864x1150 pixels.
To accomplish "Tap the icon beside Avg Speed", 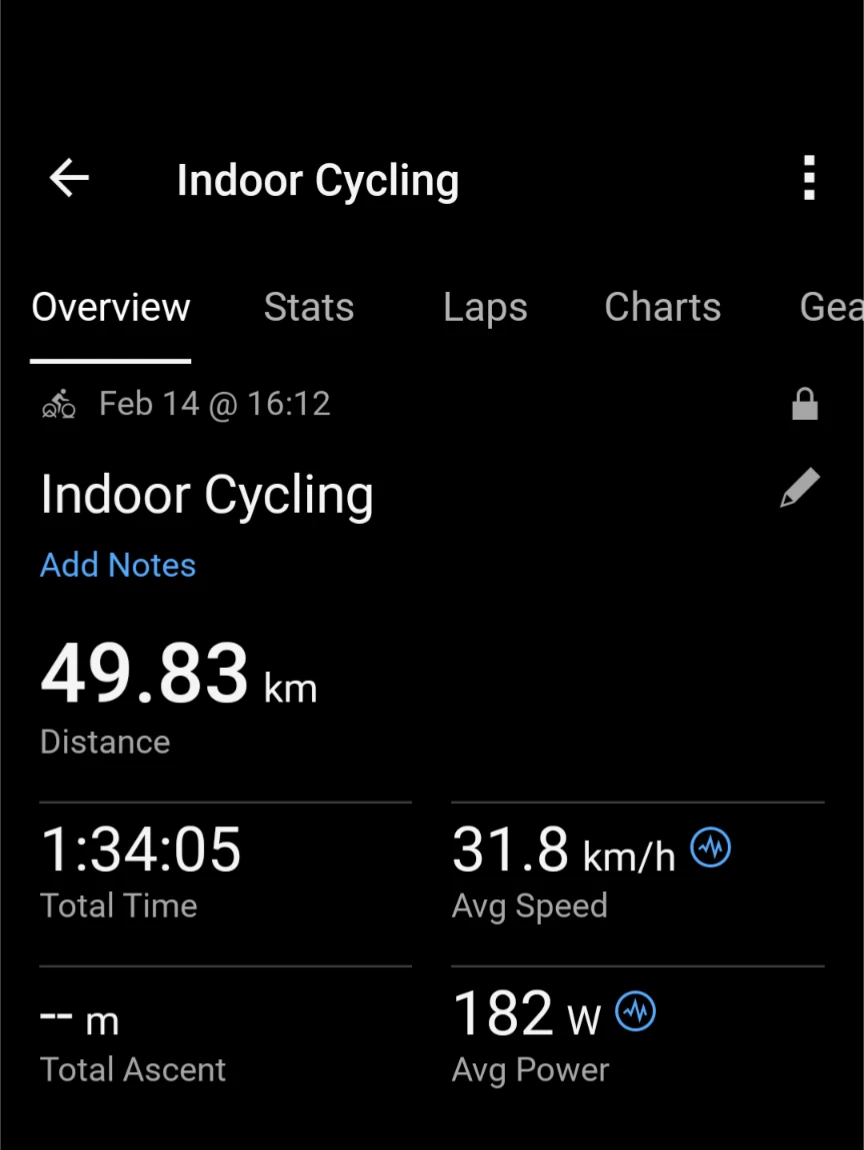I will [x=711, y=849].
